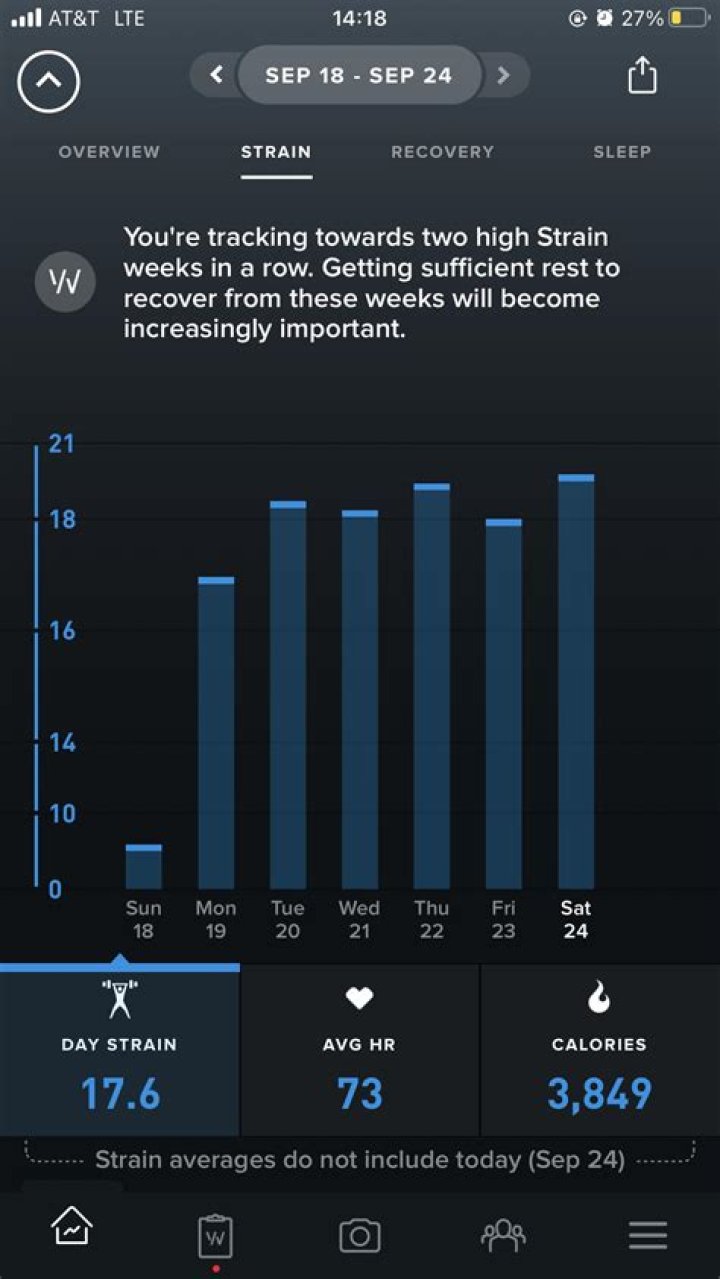Show the Calories metric
The image size is (720, 1279).
[599, 1050]
